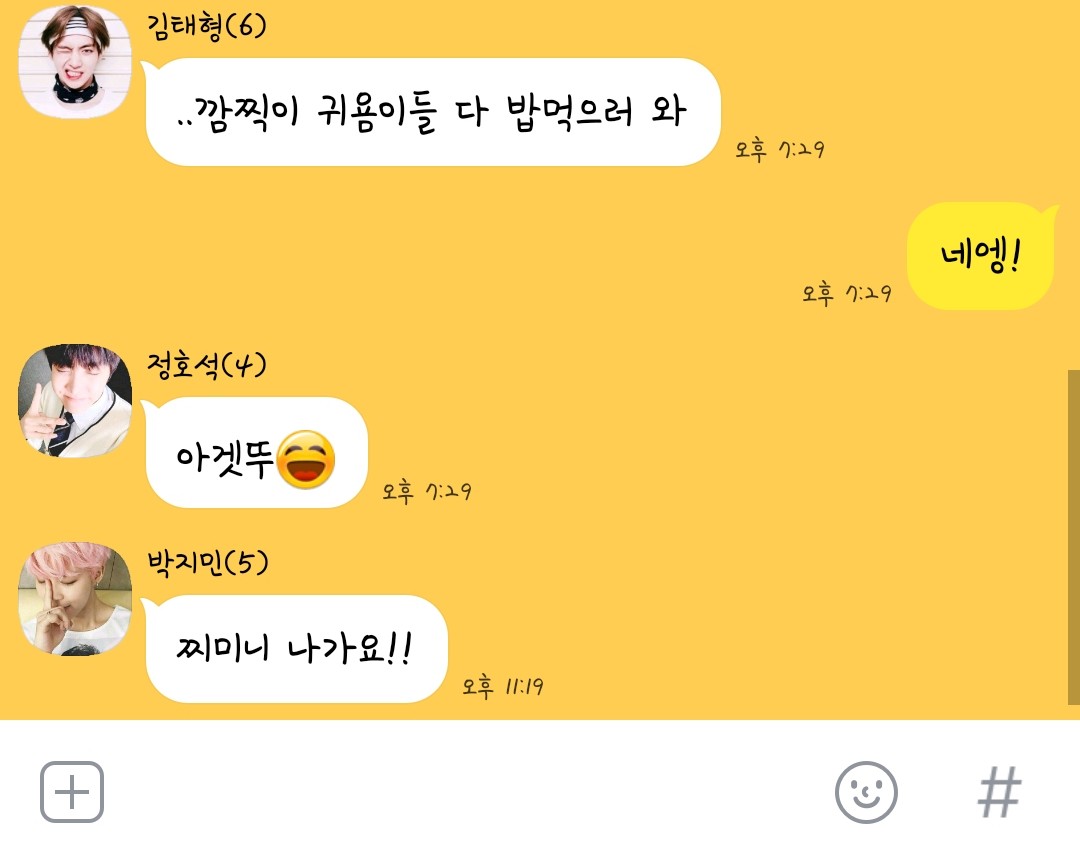Open 정호석's profile picture

75,401
